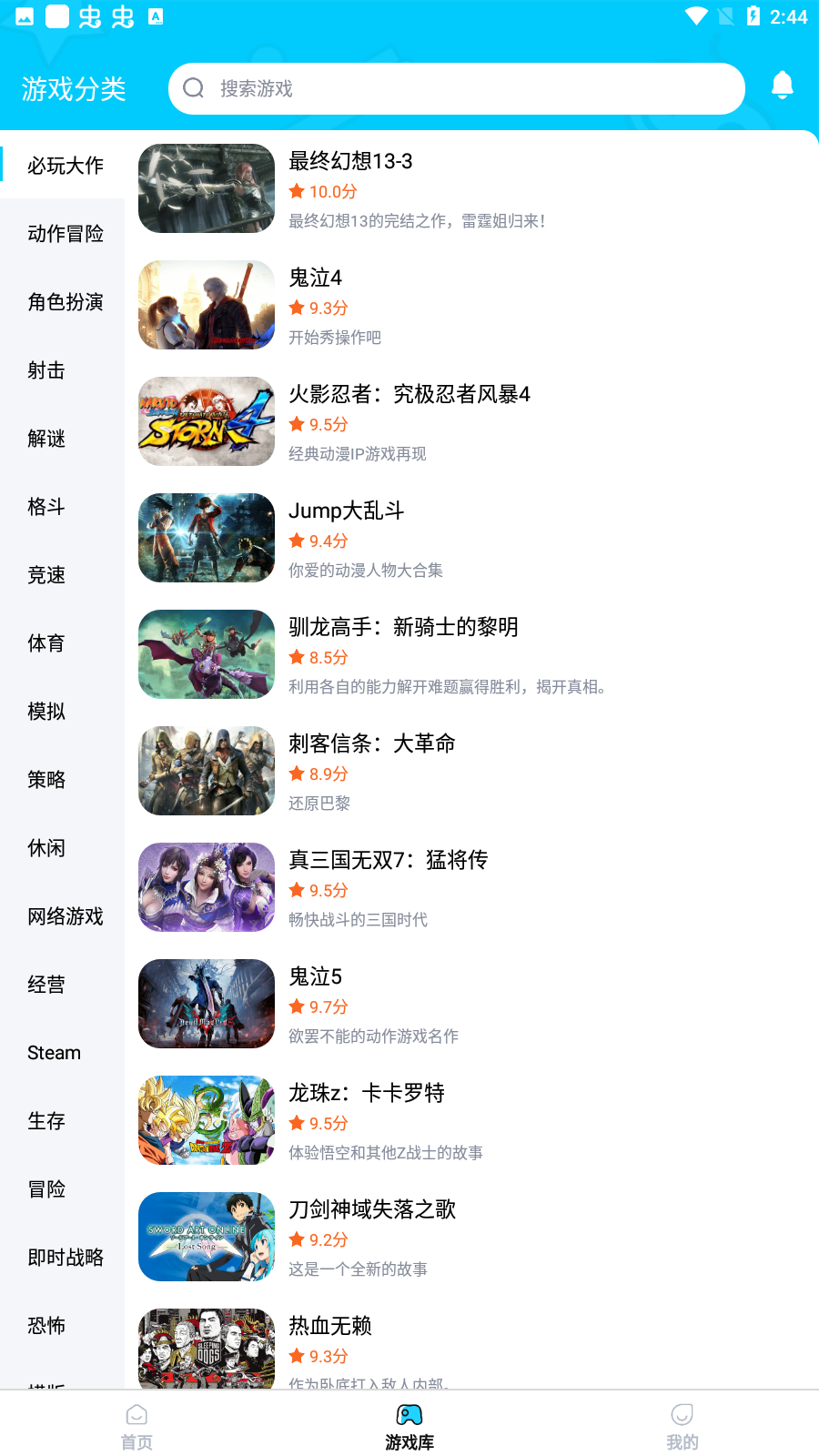Screen dimensions: 819x1456
Task: Open the notifications bell
Action: [x=782, y=86]
